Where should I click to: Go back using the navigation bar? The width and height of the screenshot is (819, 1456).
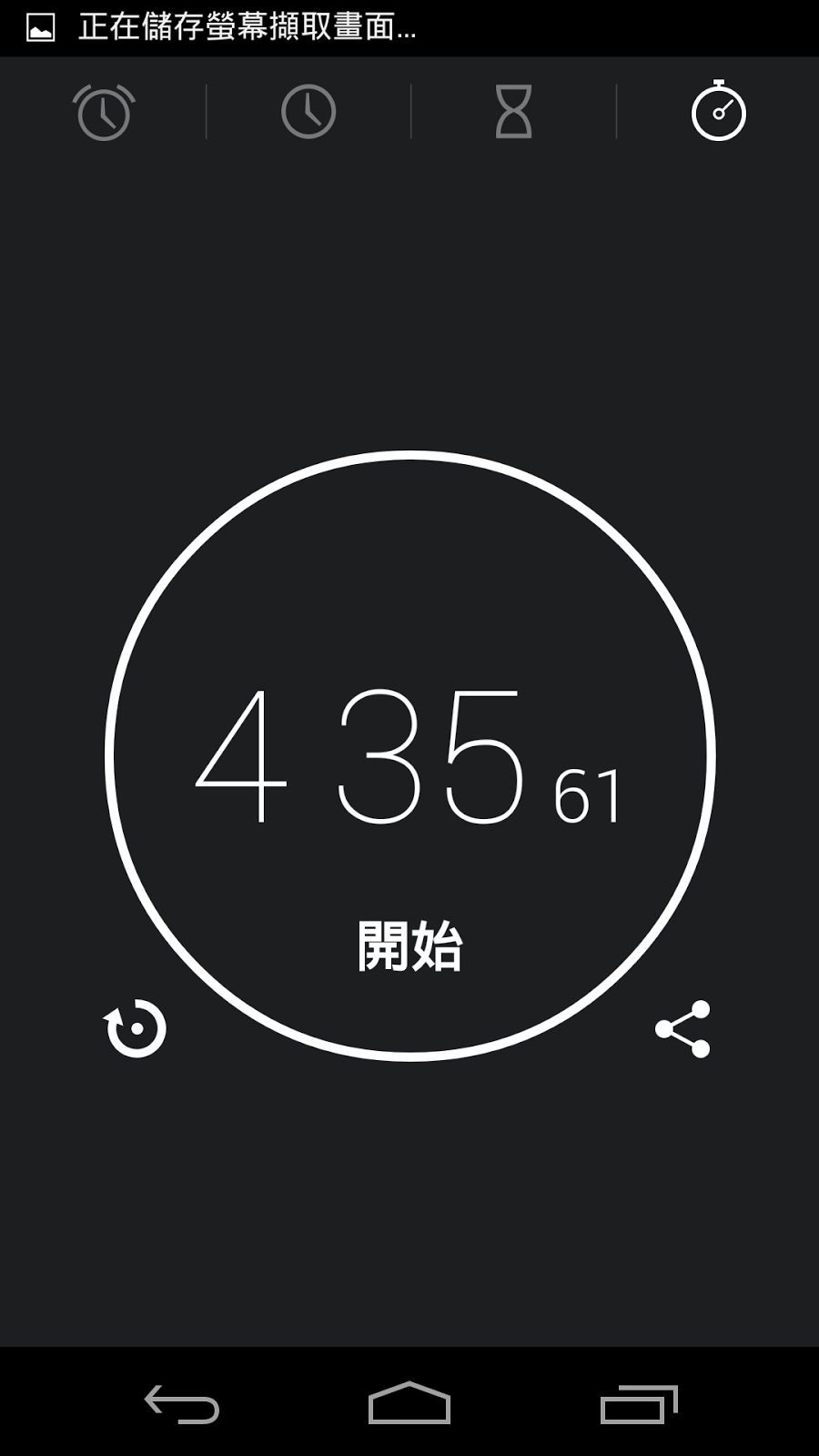[182, 1403]
